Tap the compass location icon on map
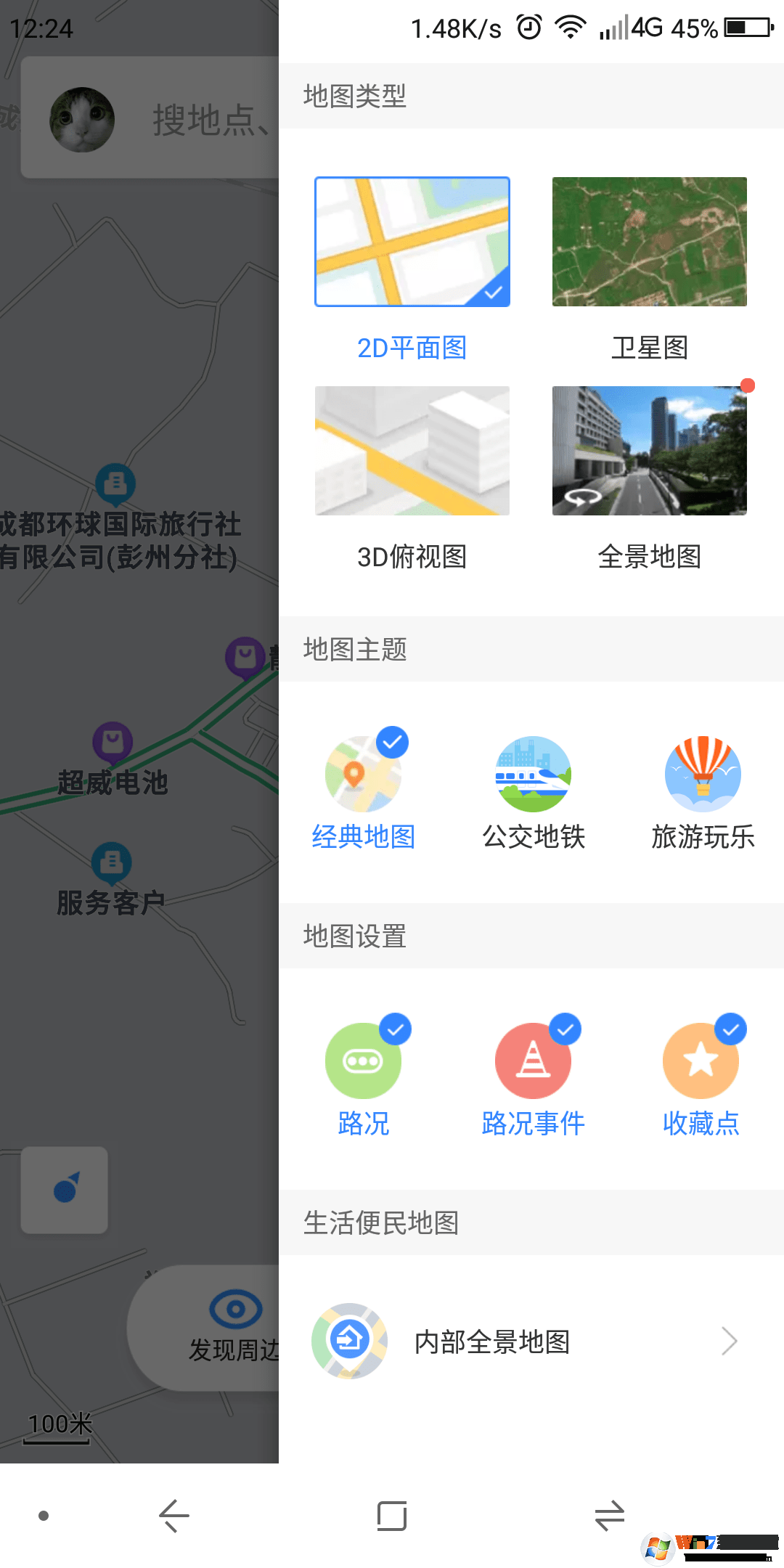784x1568 pixels. [64, 1189]
